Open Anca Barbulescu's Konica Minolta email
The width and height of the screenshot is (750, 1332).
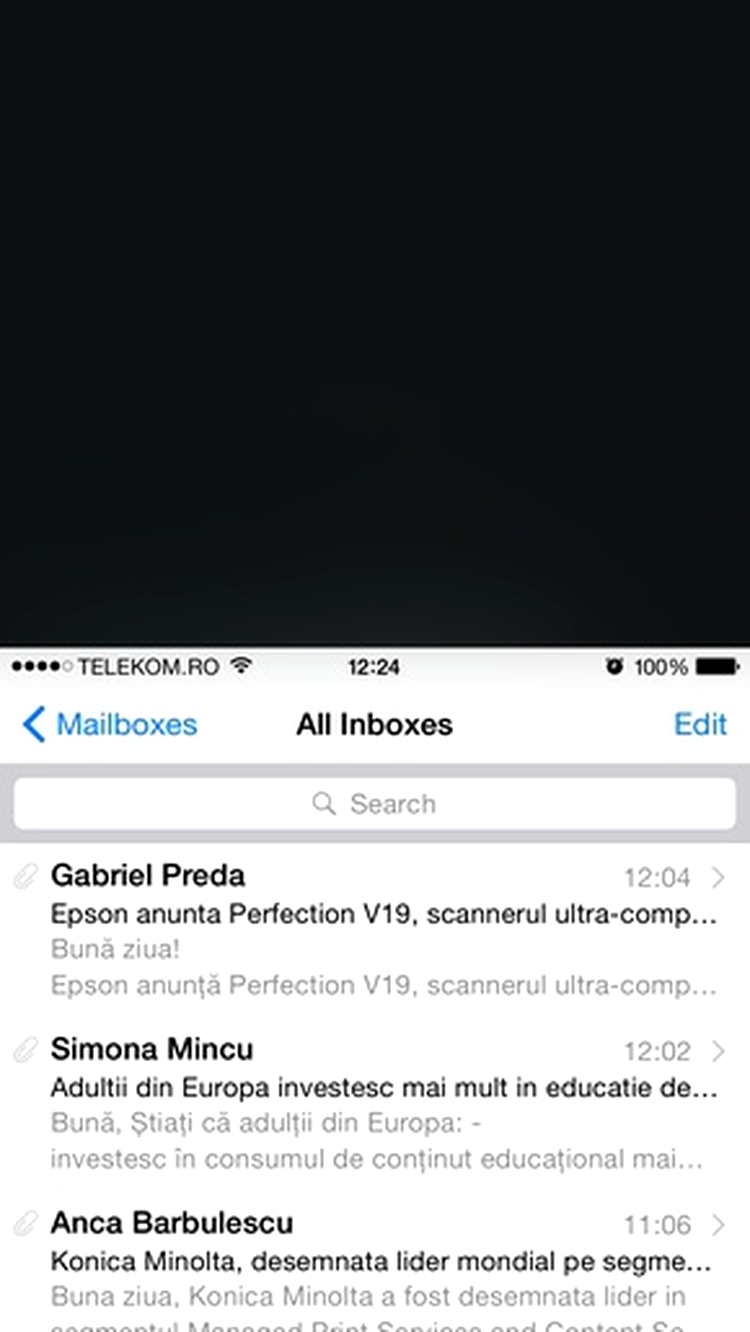(x=375, y=1263)
